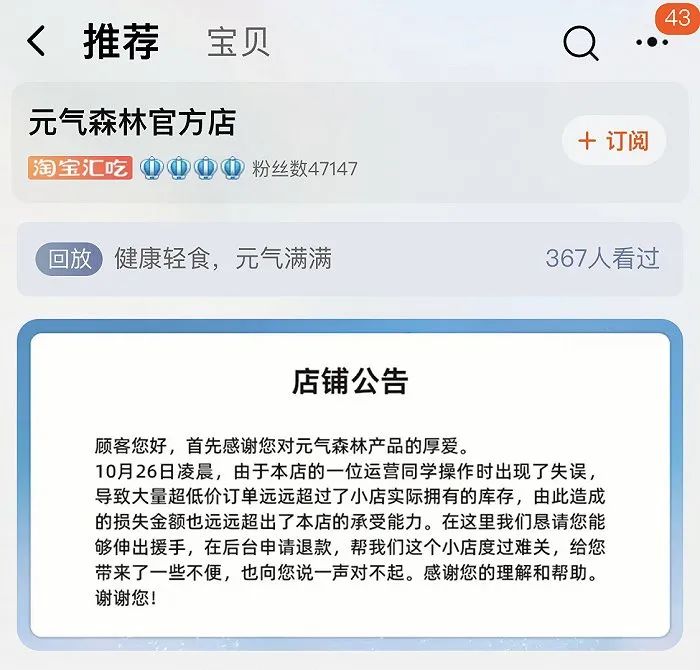Switch to the 宝贝 tab
This screenshot has width=700, height=670.
coord(238,42)
